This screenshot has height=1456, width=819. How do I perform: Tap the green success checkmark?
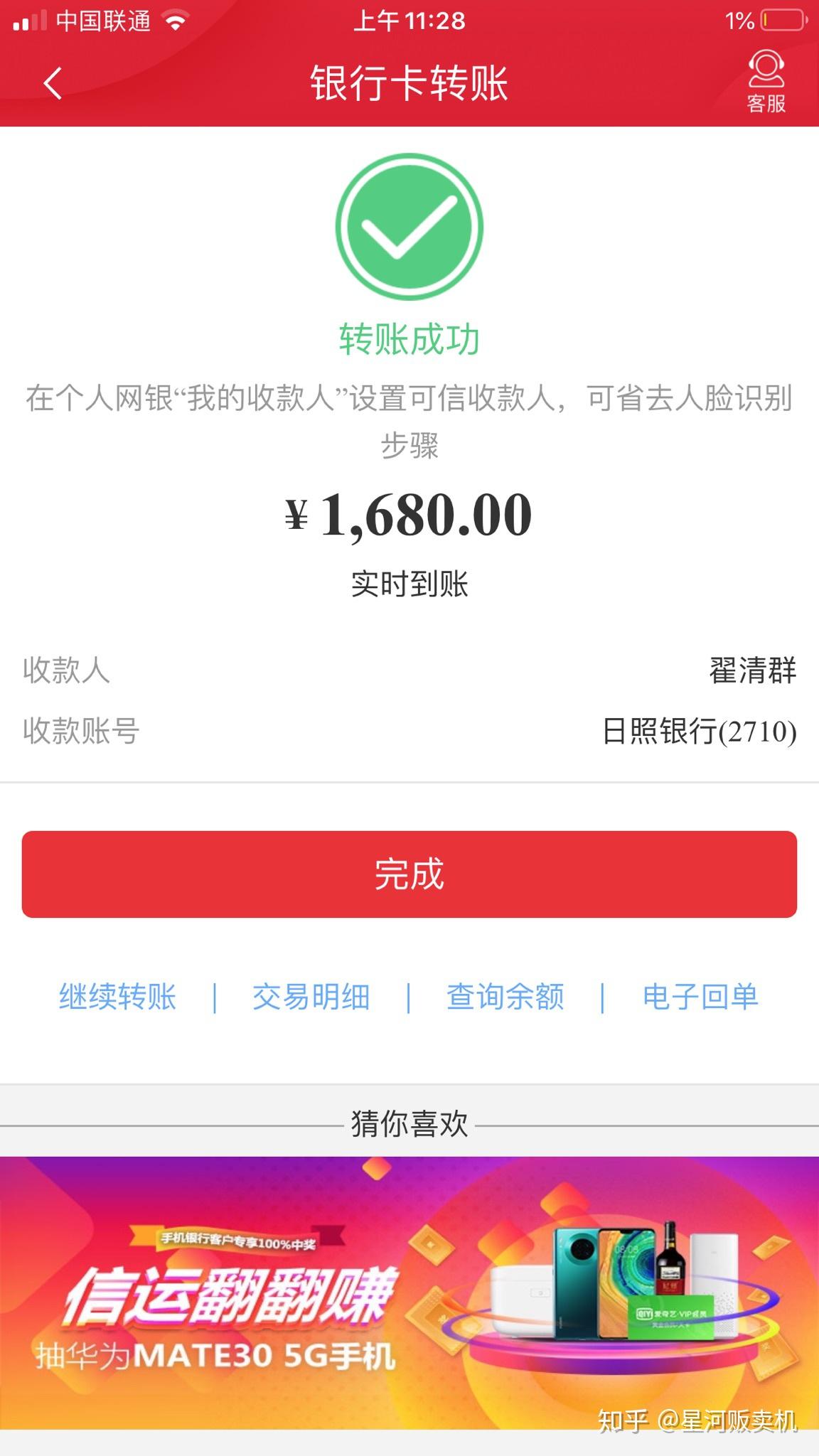click(x=409, y=226)
